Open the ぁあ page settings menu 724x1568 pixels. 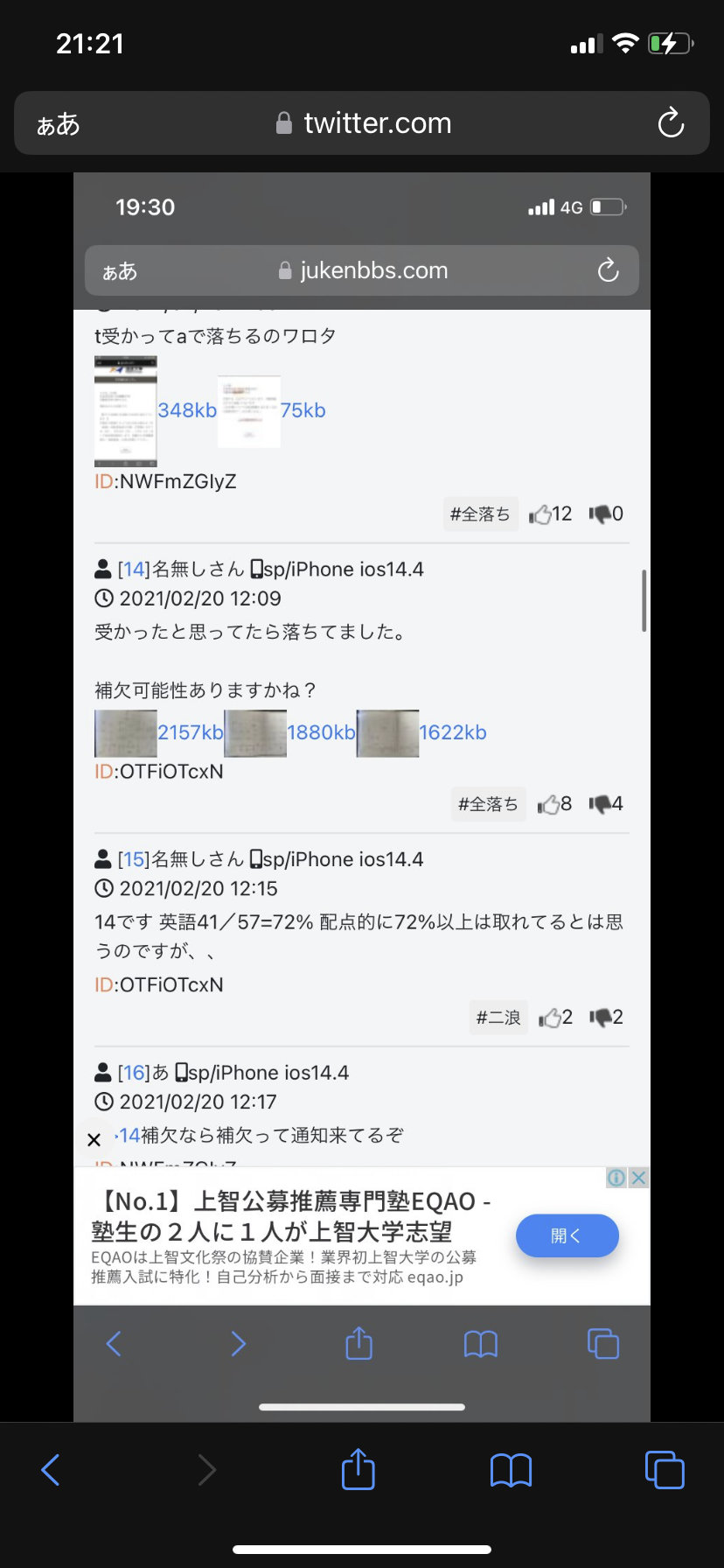point(58,124)
